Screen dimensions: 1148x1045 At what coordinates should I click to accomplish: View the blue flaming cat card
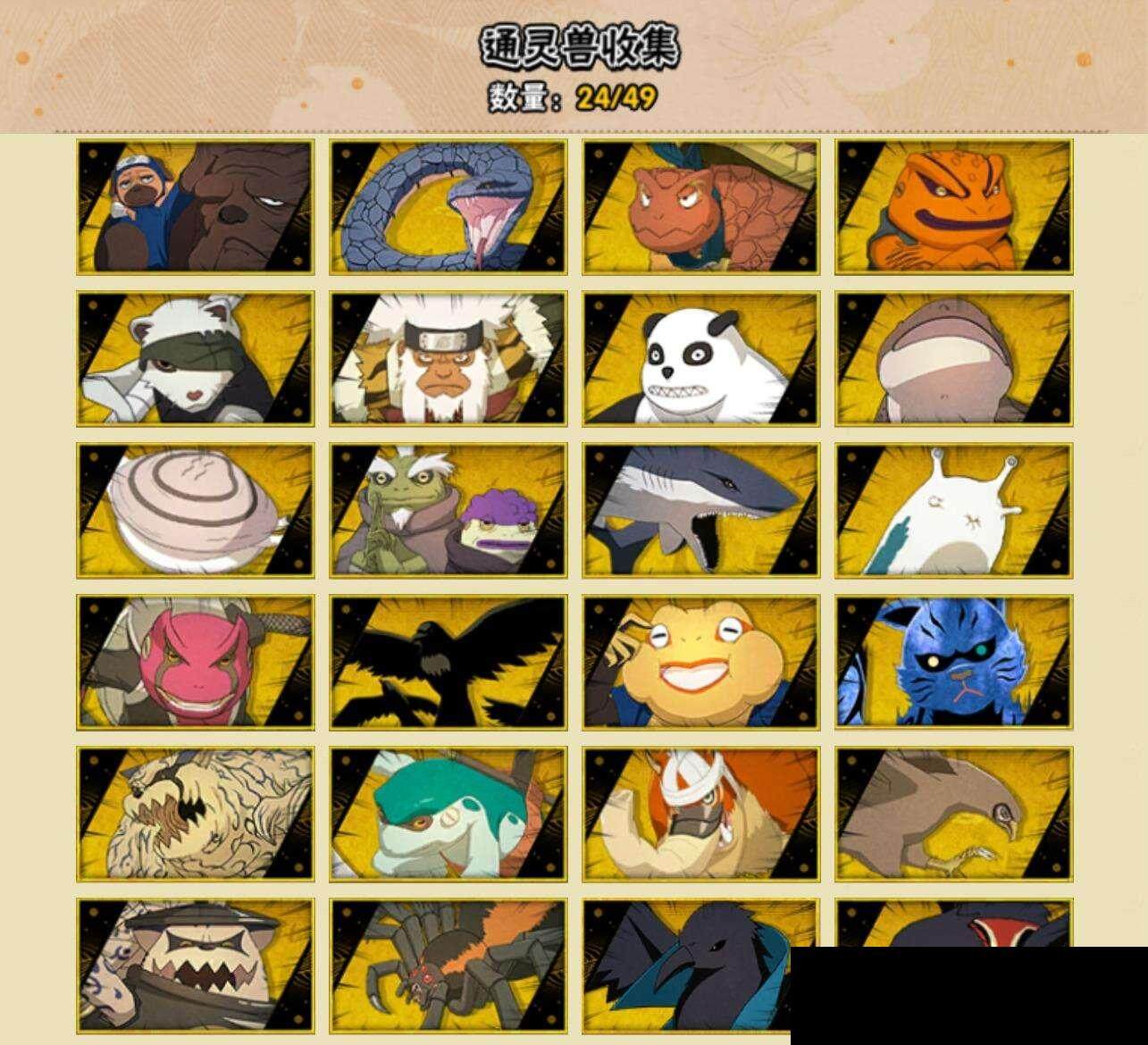(x=954, y=663)
